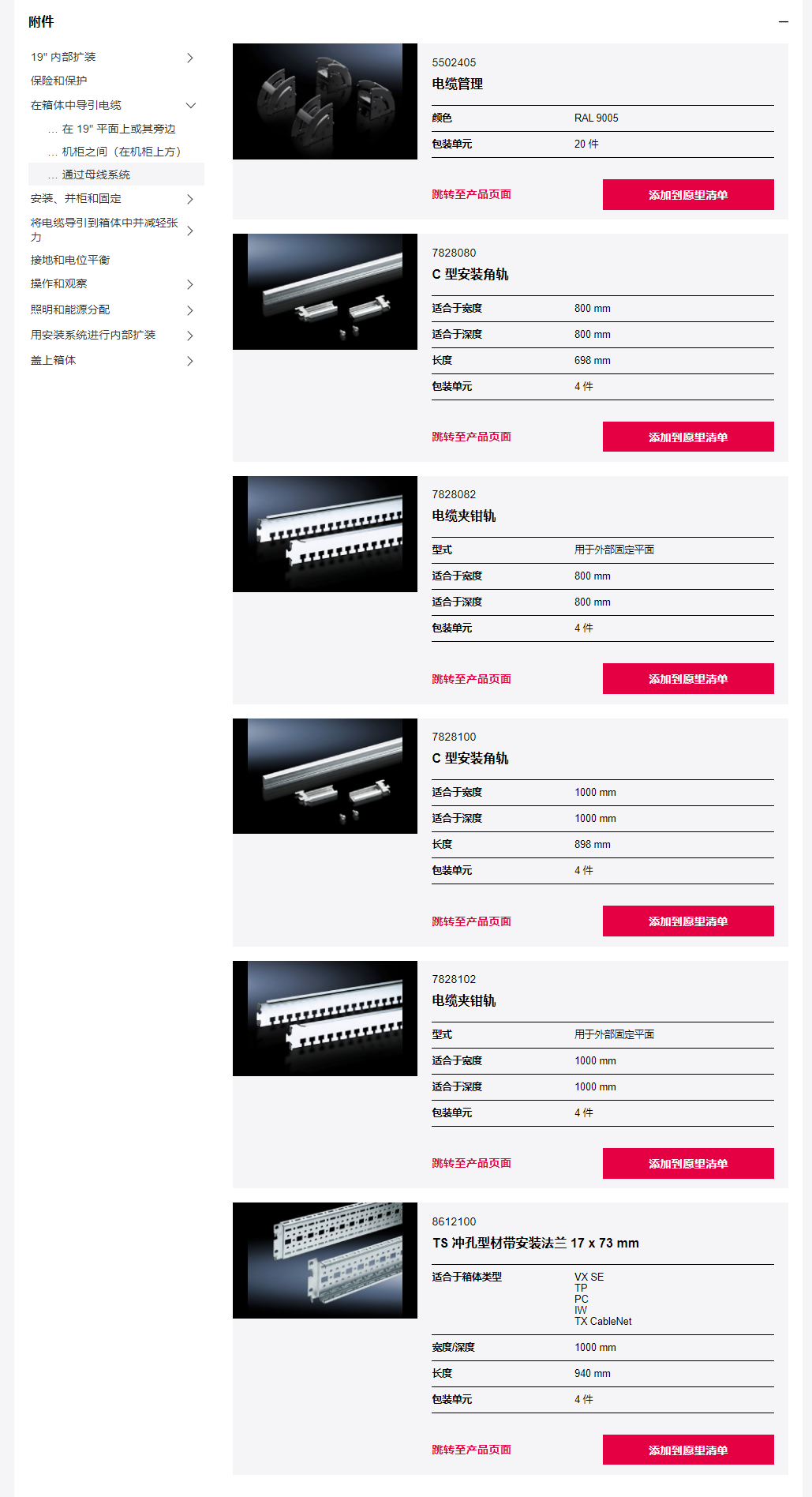
Task: Add C 型安装角轨 7828080 to wish list
Action: 687,437
